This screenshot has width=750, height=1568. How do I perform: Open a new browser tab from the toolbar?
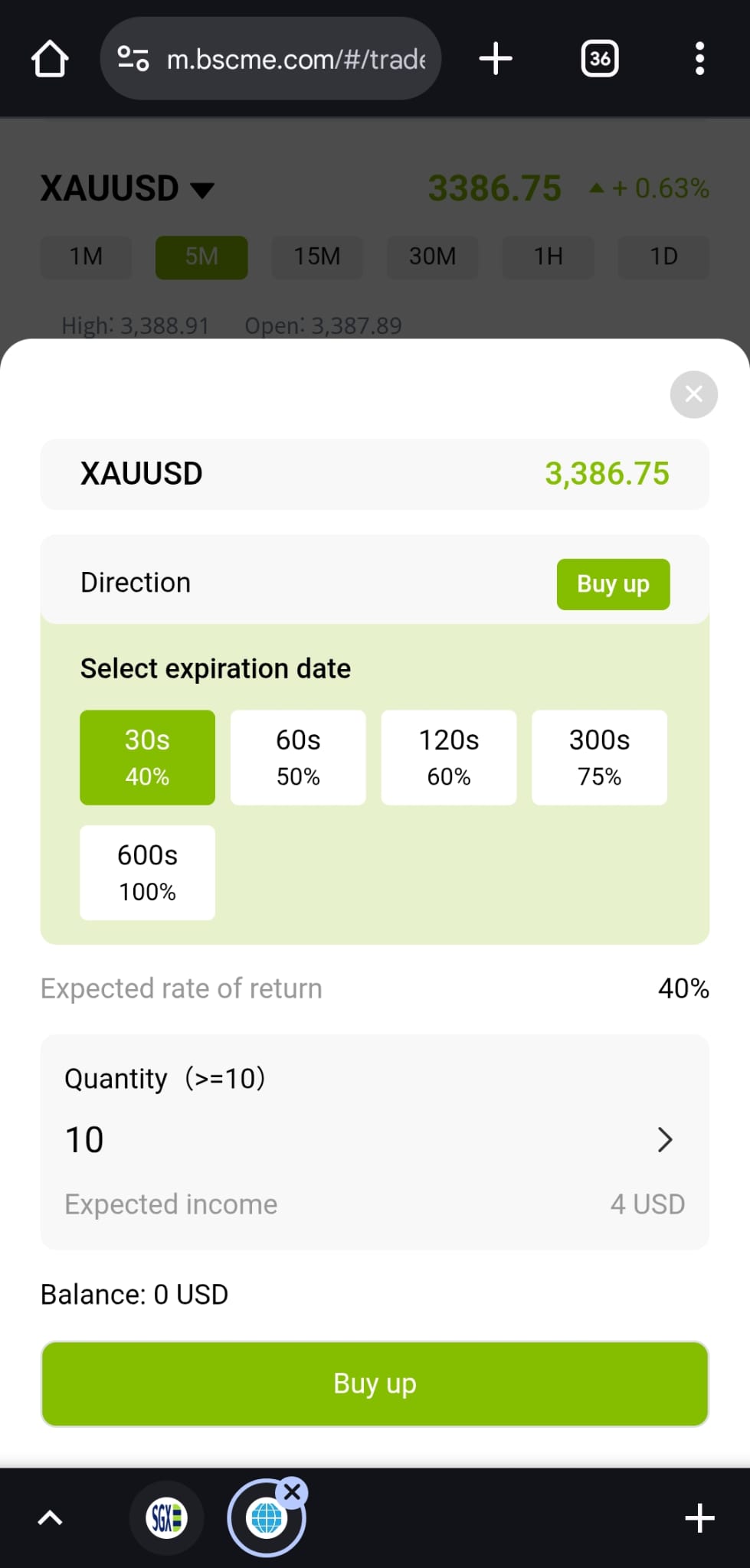click(496, 59)
